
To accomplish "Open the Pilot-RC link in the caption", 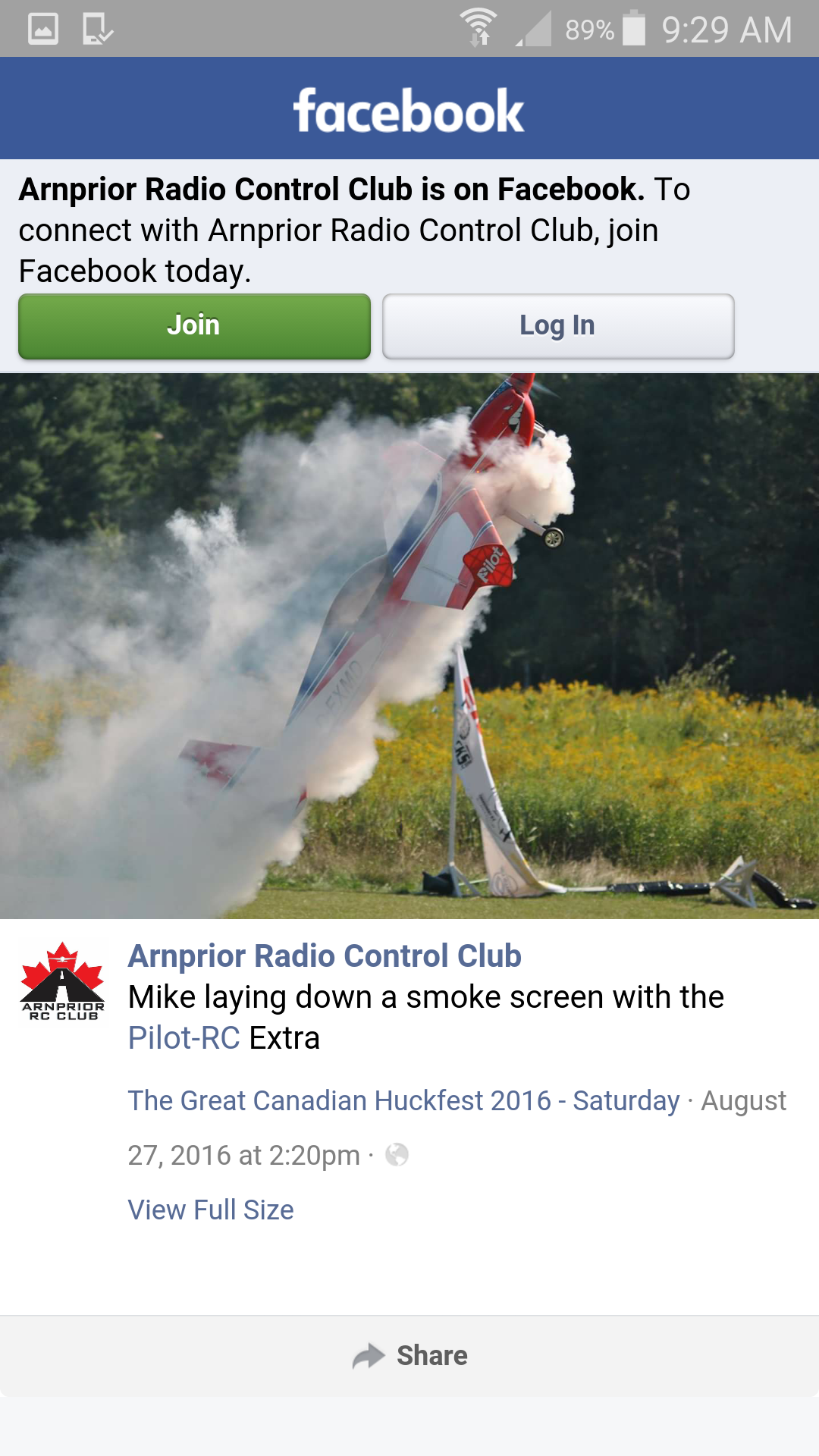I will coord(184,1038).
